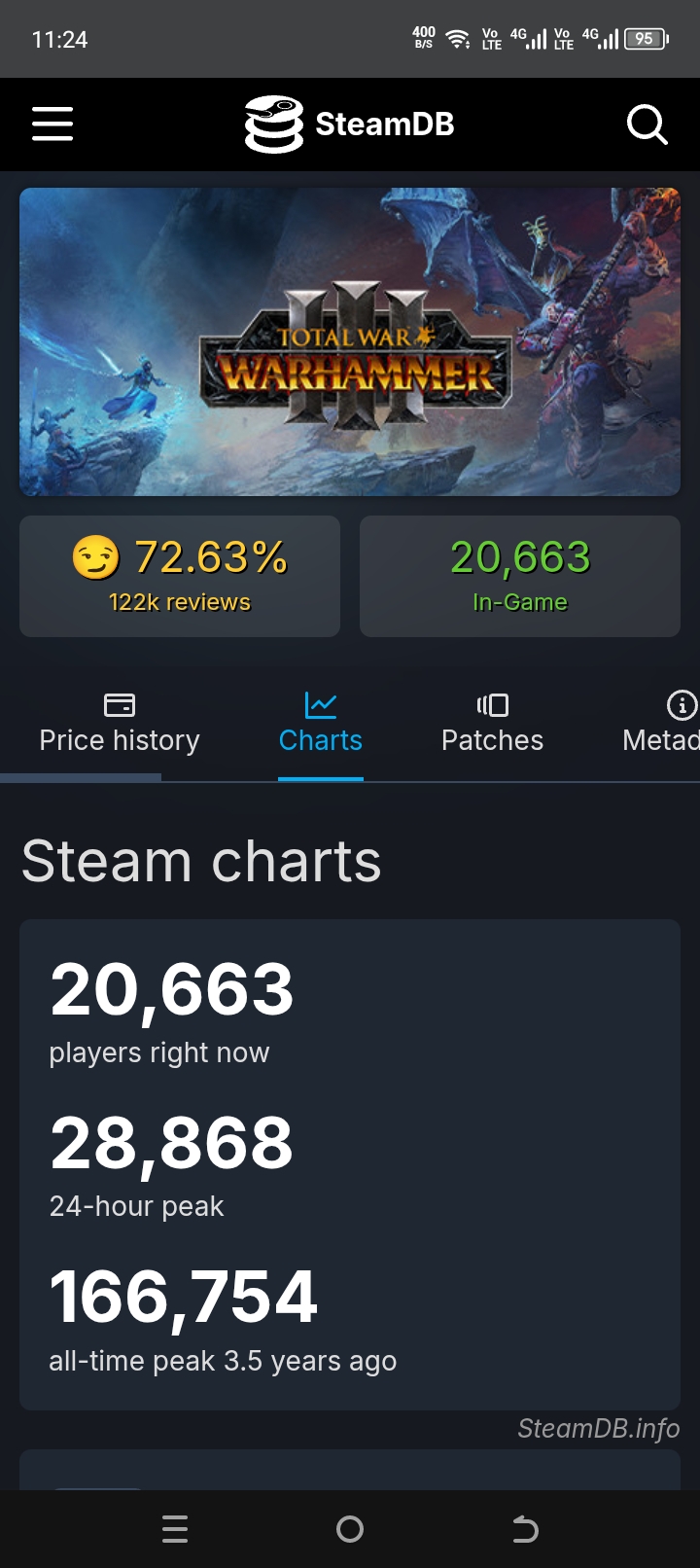Switch to the Patches tab
The height and width of the screenshot is (1568, 700).
pos(492,725)
